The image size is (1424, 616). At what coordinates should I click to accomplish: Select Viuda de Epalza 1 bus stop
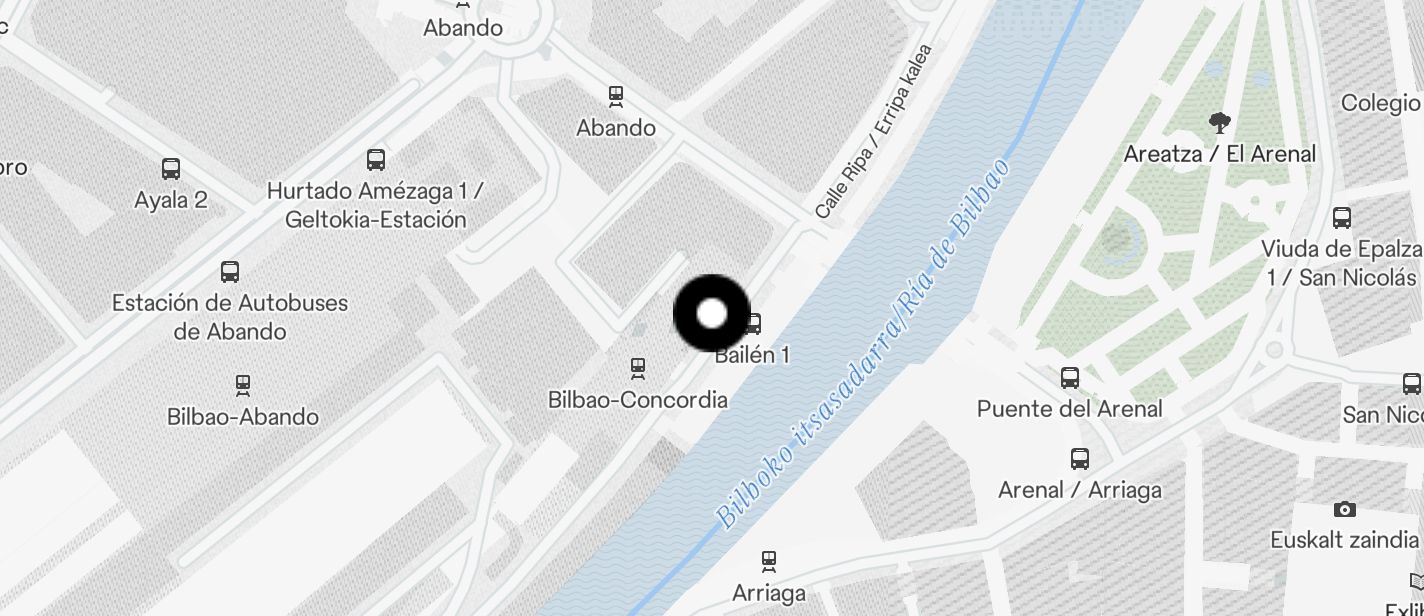click(x=1342, y=218)
